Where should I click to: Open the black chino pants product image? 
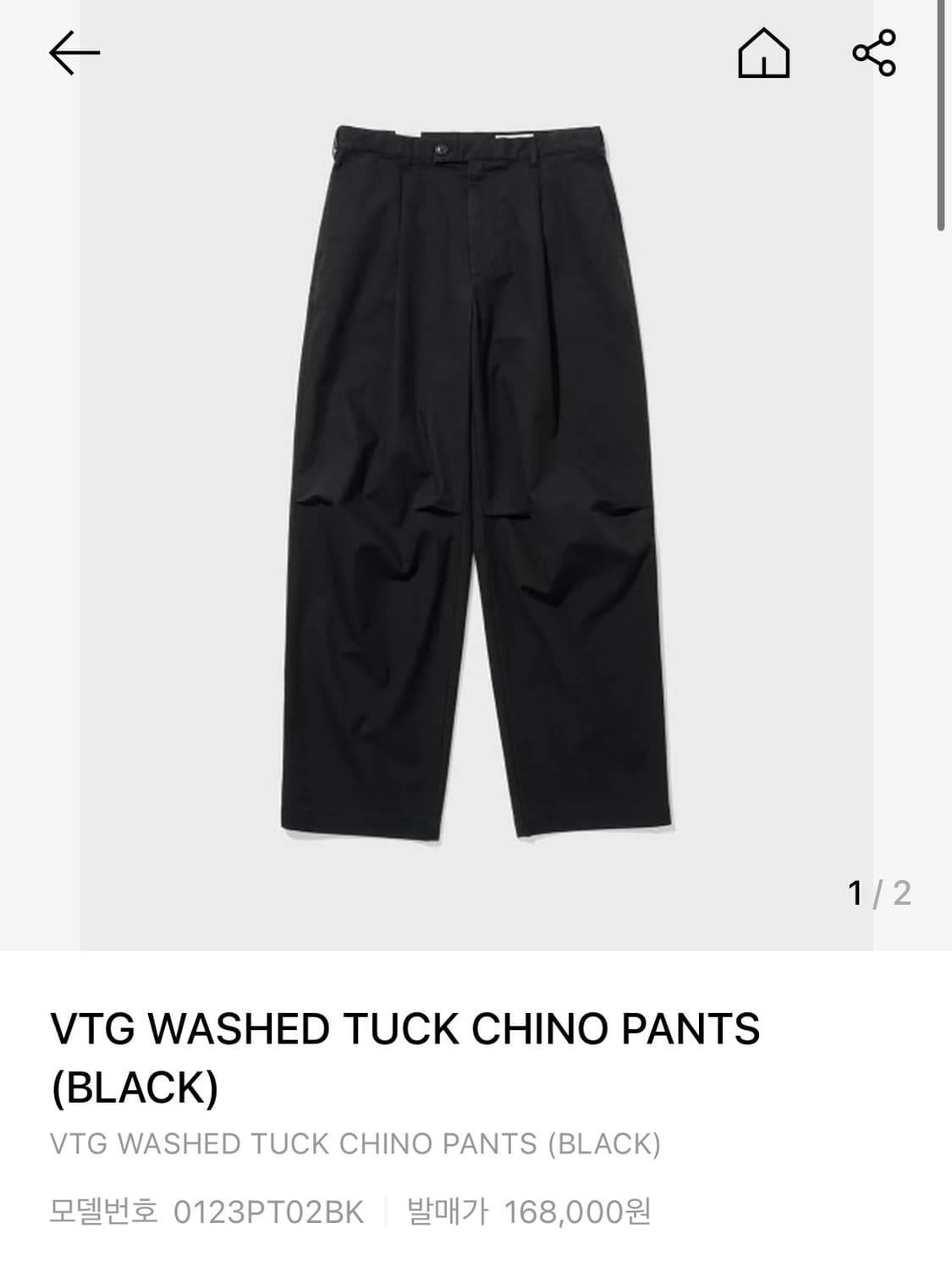(x=476, y=482)
